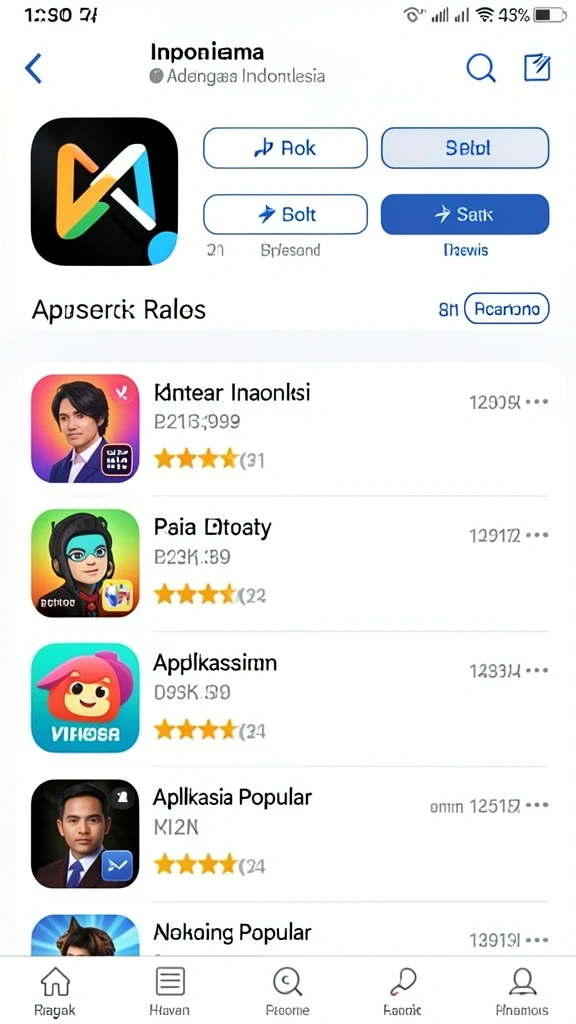Tap the Rcarono pill button
Viewport: 576px width, 1024px height.
pos(507,309)
